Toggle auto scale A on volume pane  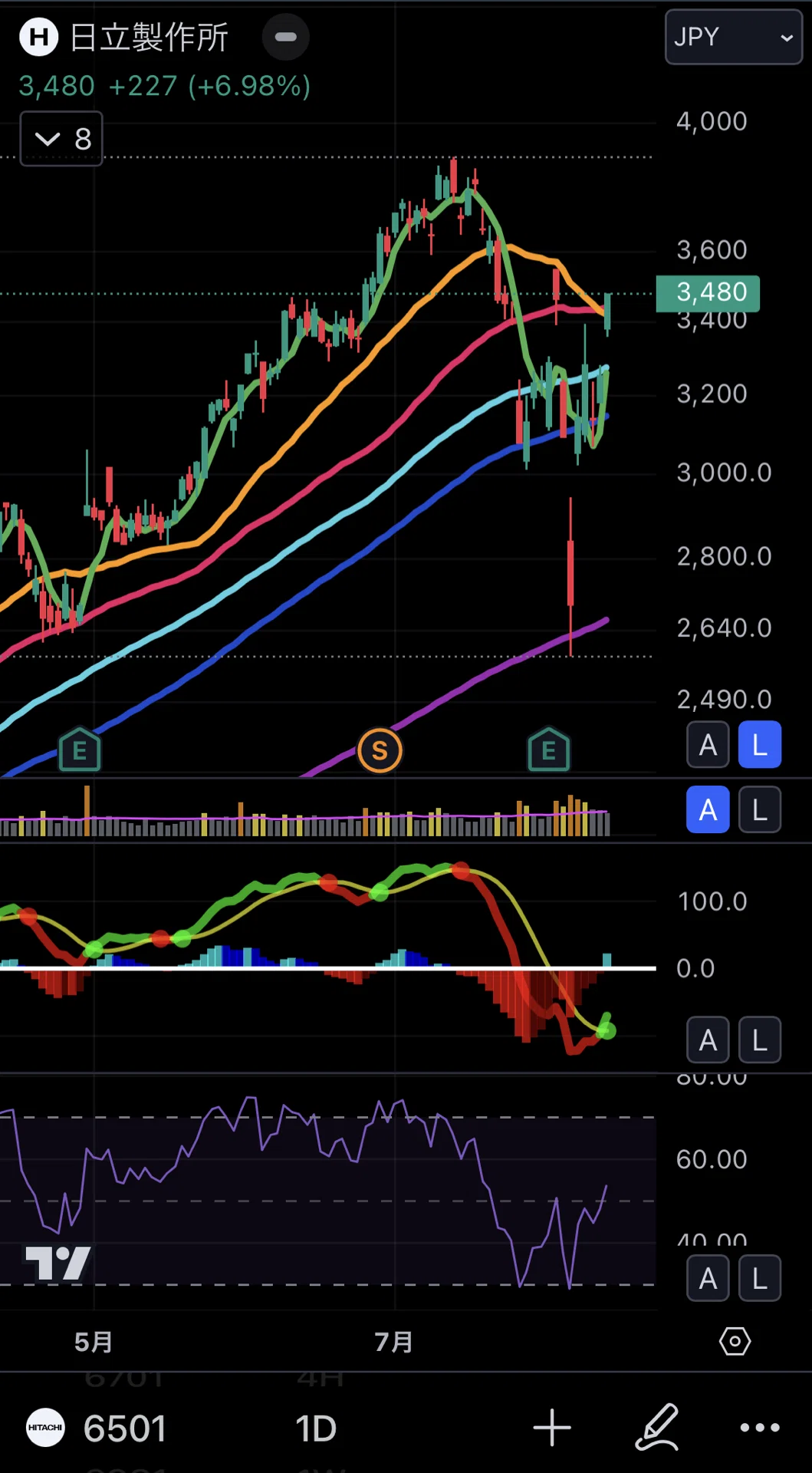click(x=708, y=809)
